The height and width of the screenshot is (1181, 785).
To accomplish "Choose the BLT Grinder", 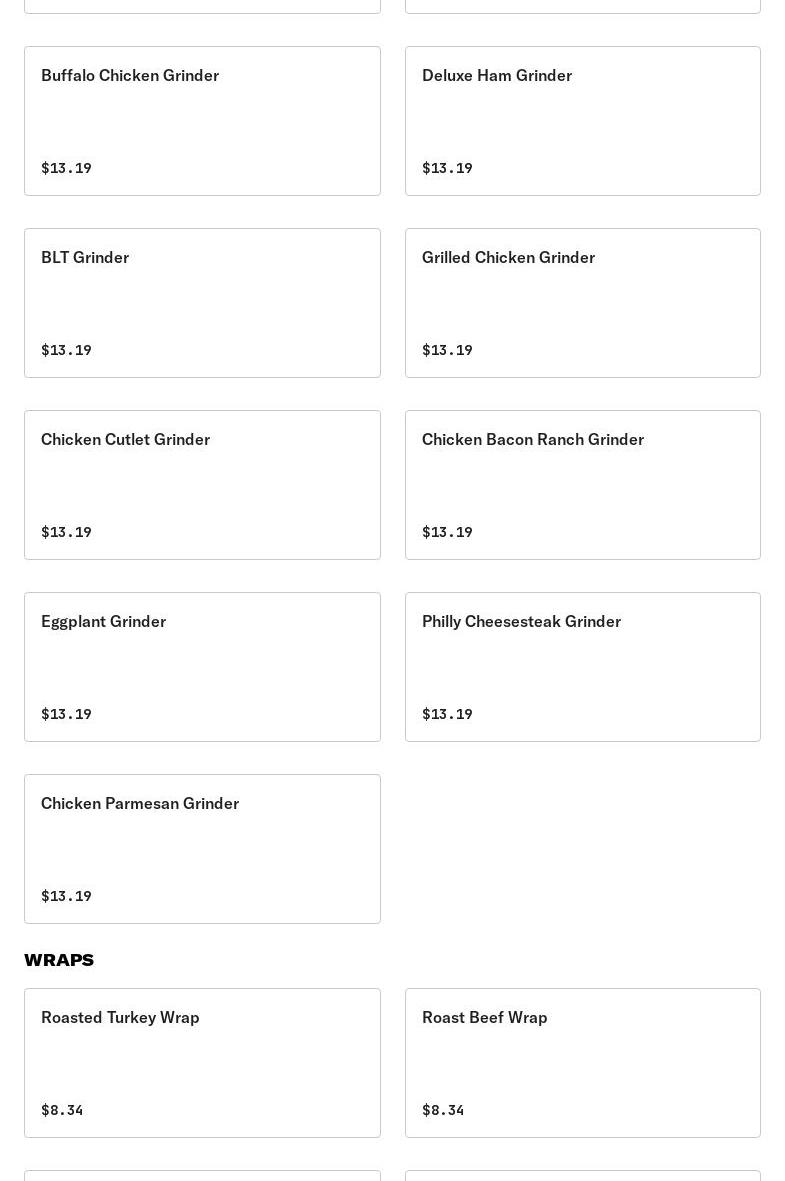I will (x=202, y=303).
